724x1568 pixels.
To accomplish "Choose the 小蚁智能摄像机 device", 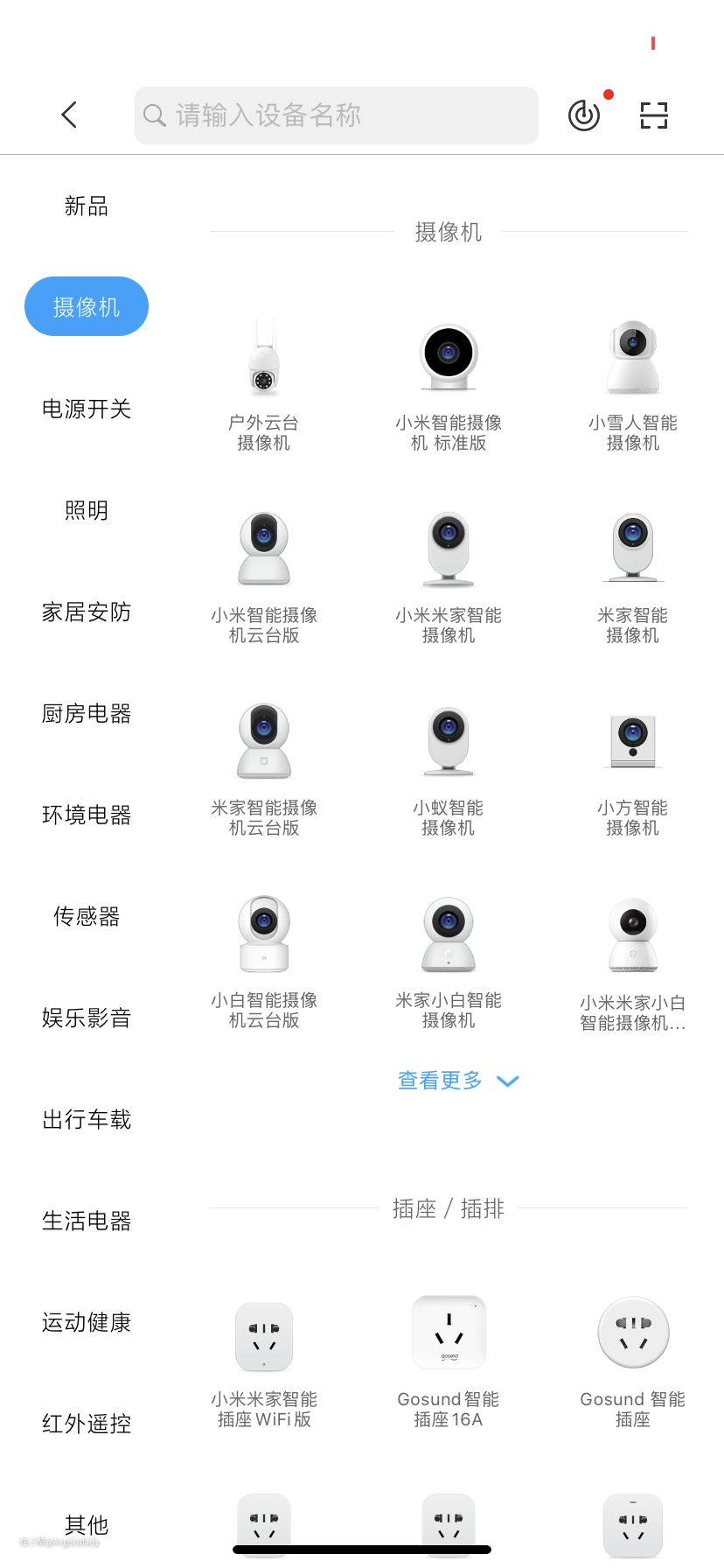I will [448, 770].
